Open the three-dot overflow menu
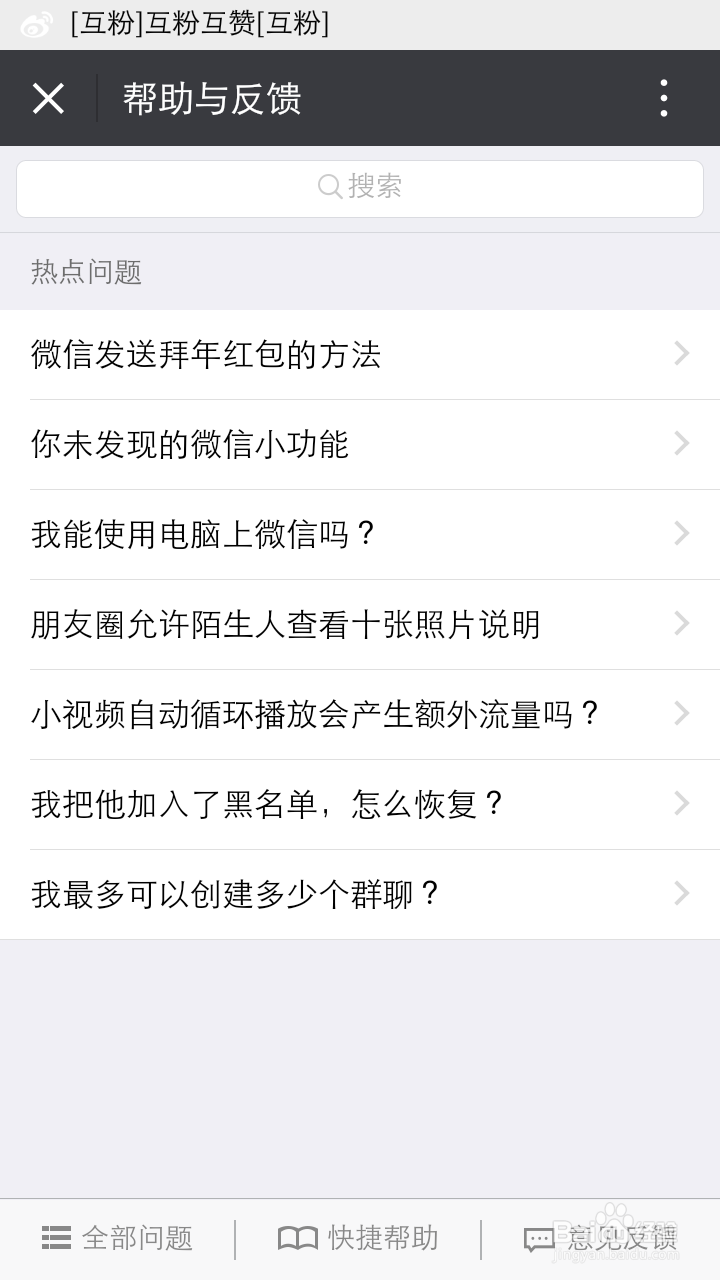Image resolution: width=720 pixels, height=1280 pixels. tap(664, 98)
